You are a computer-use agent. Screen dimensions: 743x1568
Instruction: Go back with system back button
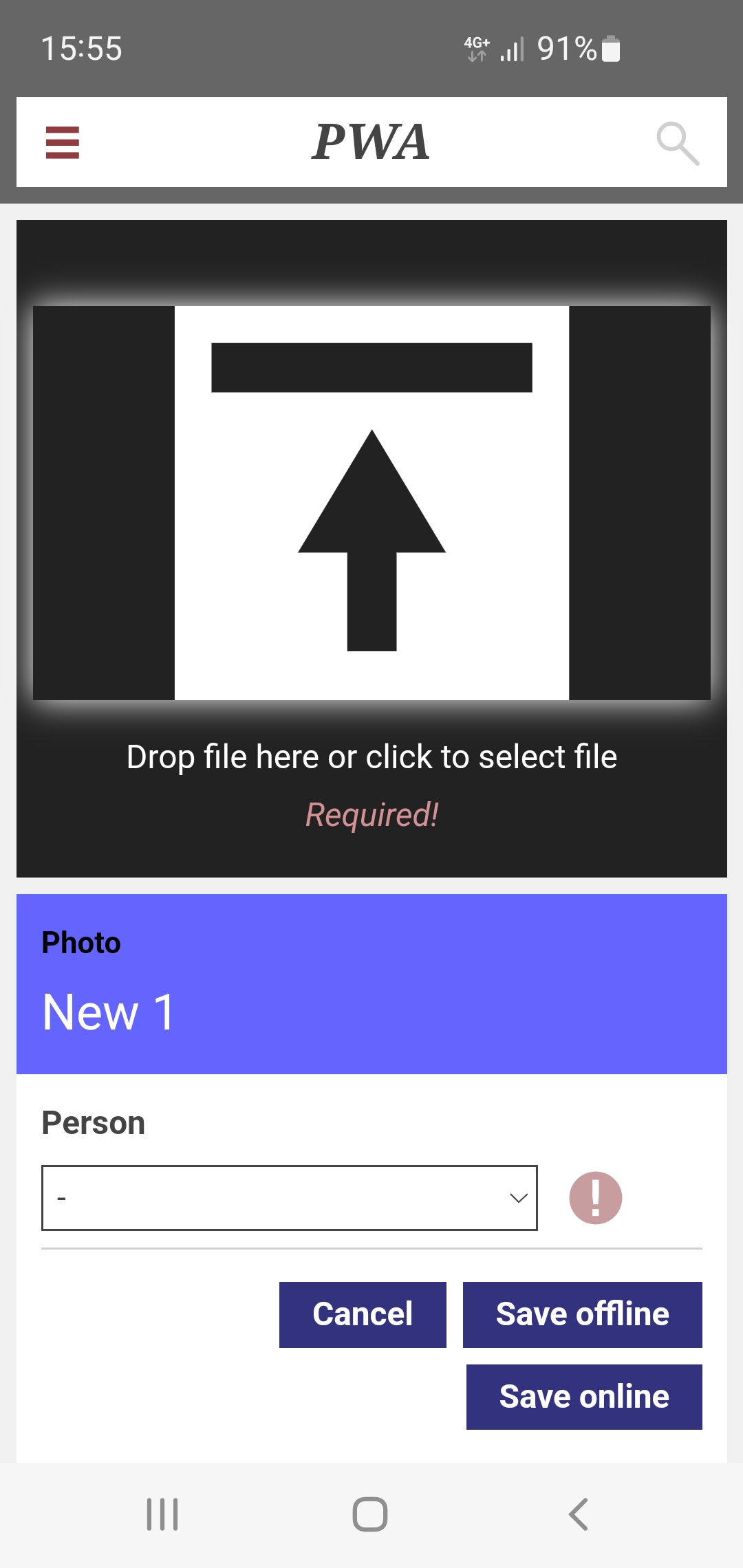(x=579, y=1514)
